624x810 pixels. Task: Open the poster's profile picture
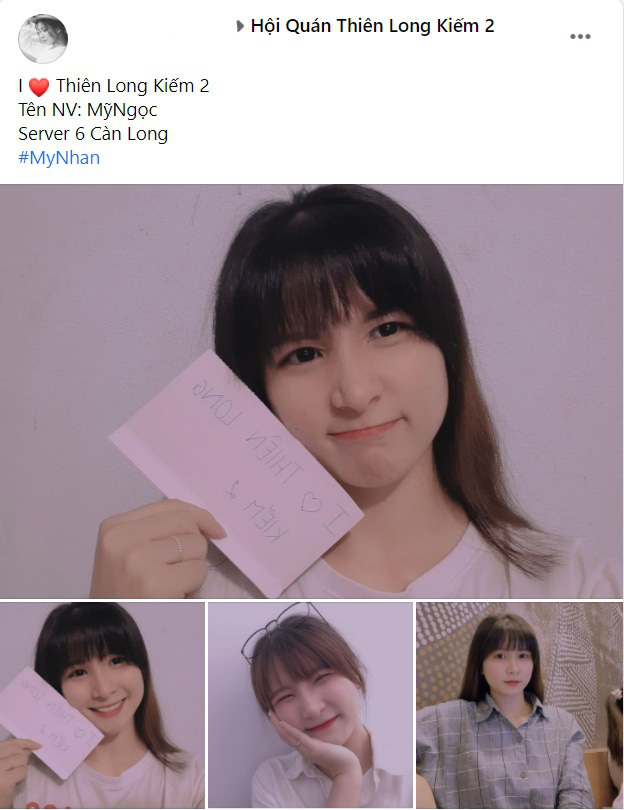click(43, 39)
